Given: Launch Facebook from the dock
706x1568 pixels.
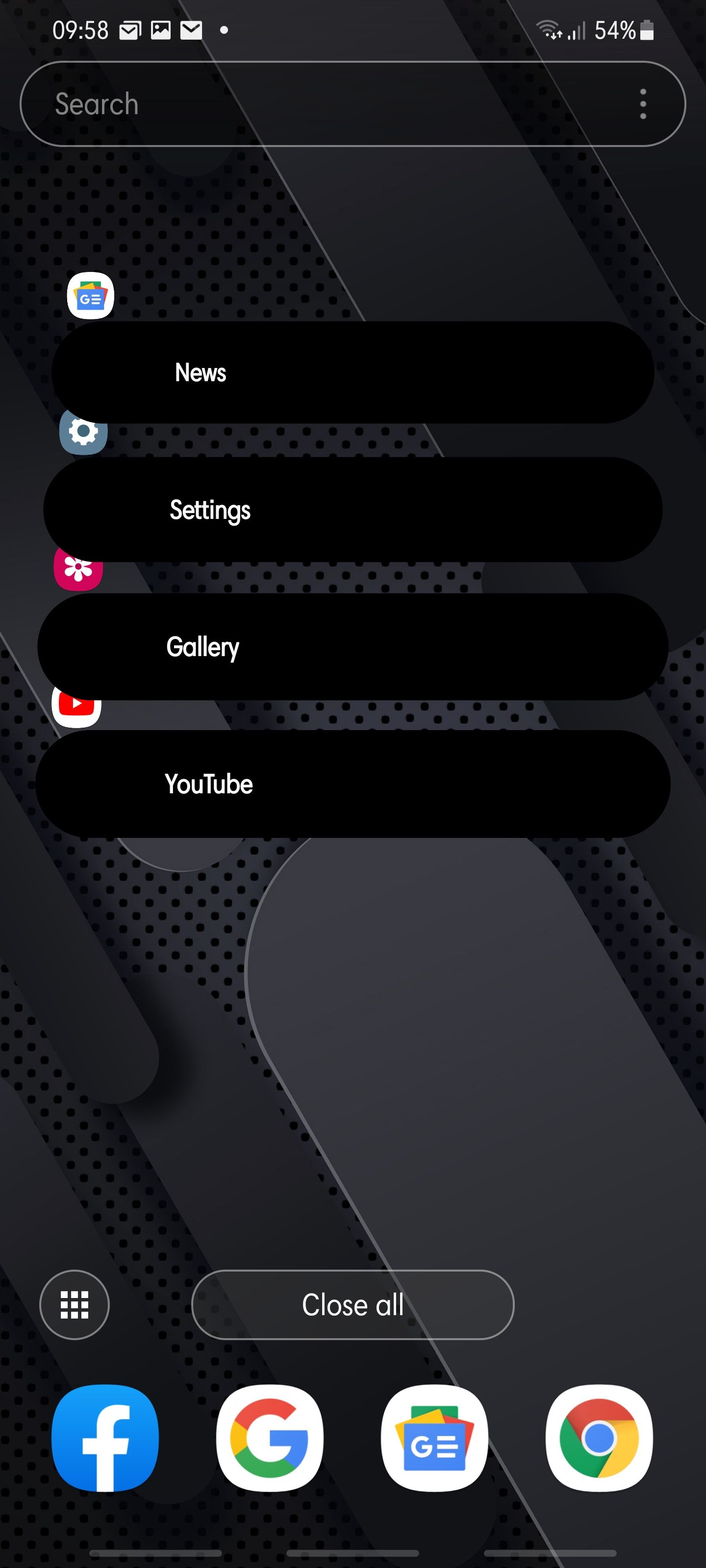Looking at the screenshot, I should [x=105, y=1438].
